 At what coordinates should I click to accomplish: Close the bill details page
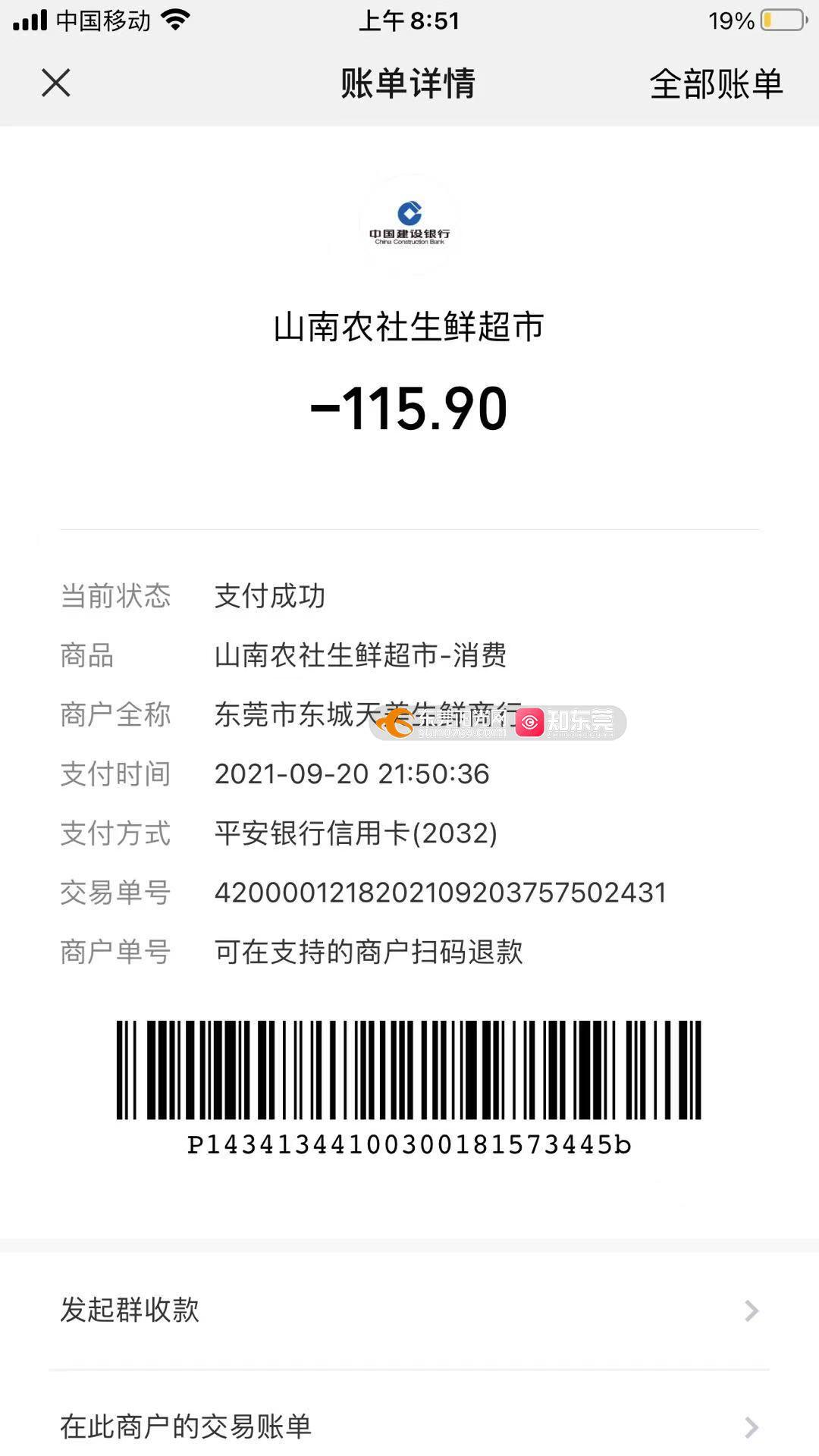point(55,83)
